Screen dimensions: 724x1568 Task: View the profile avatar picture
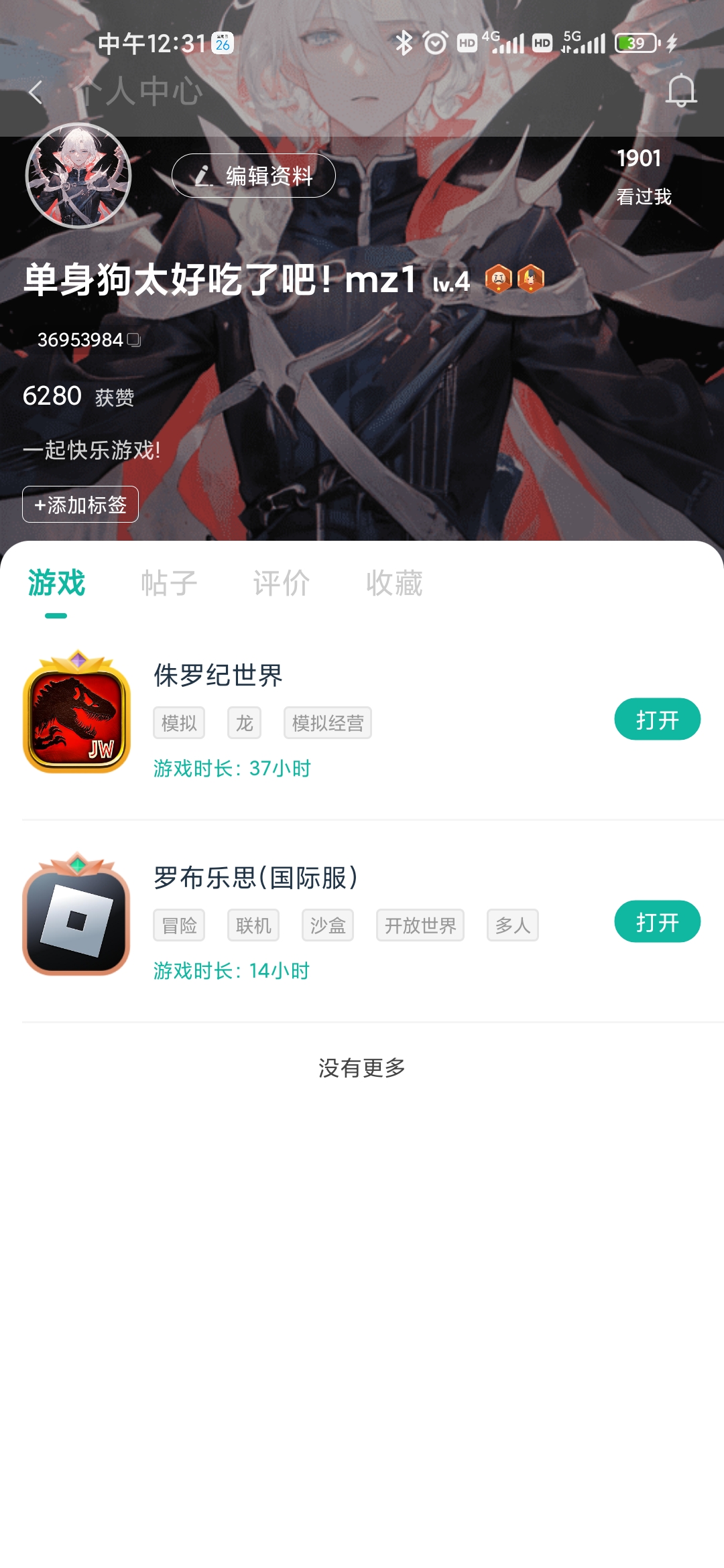[x=78, y=176]
